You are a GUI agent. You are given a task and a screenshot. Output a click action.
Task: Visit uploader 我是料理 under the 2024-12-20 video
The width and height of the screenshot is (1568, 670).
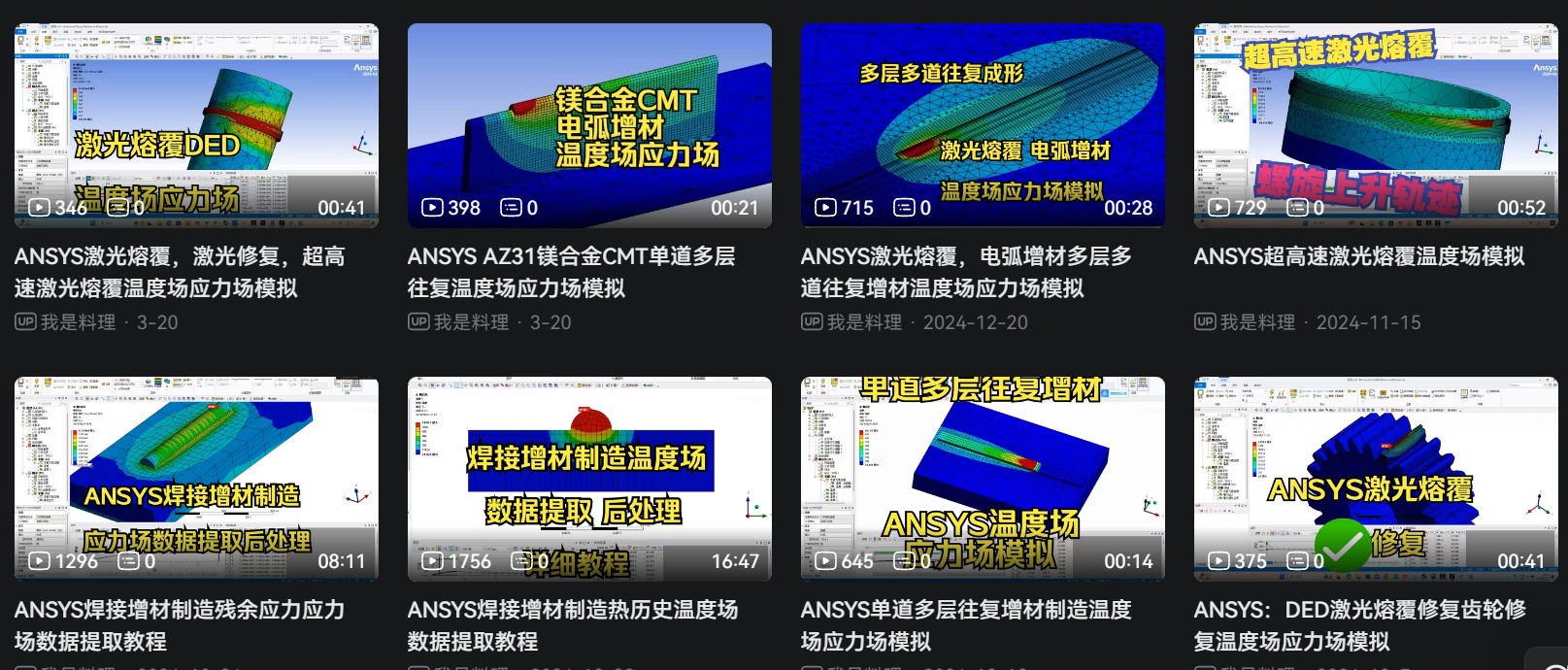[864, 322]
